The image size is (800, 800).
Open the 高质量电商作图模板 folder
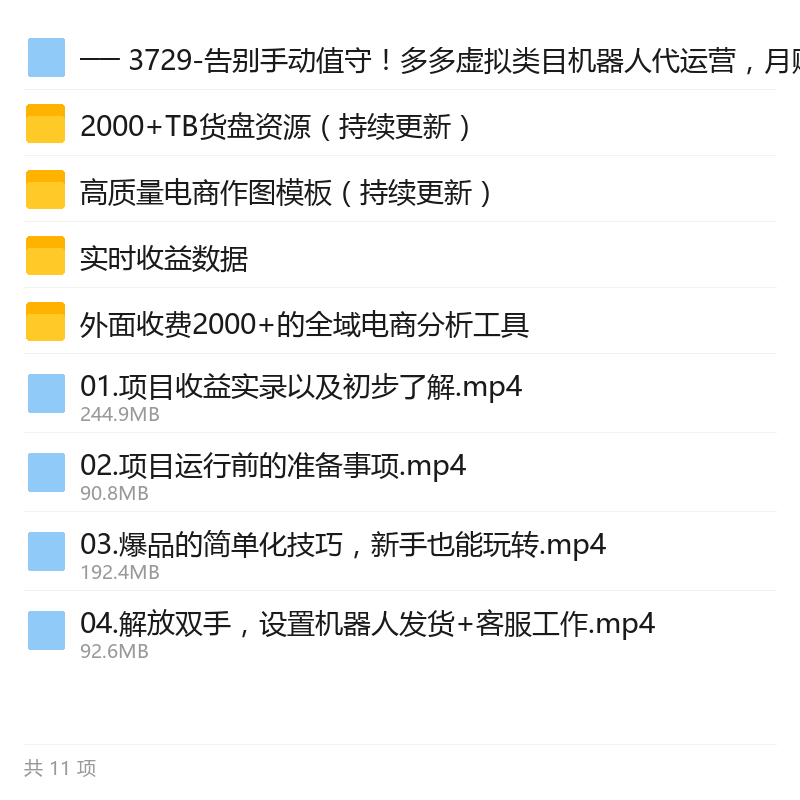click(400, 189)
